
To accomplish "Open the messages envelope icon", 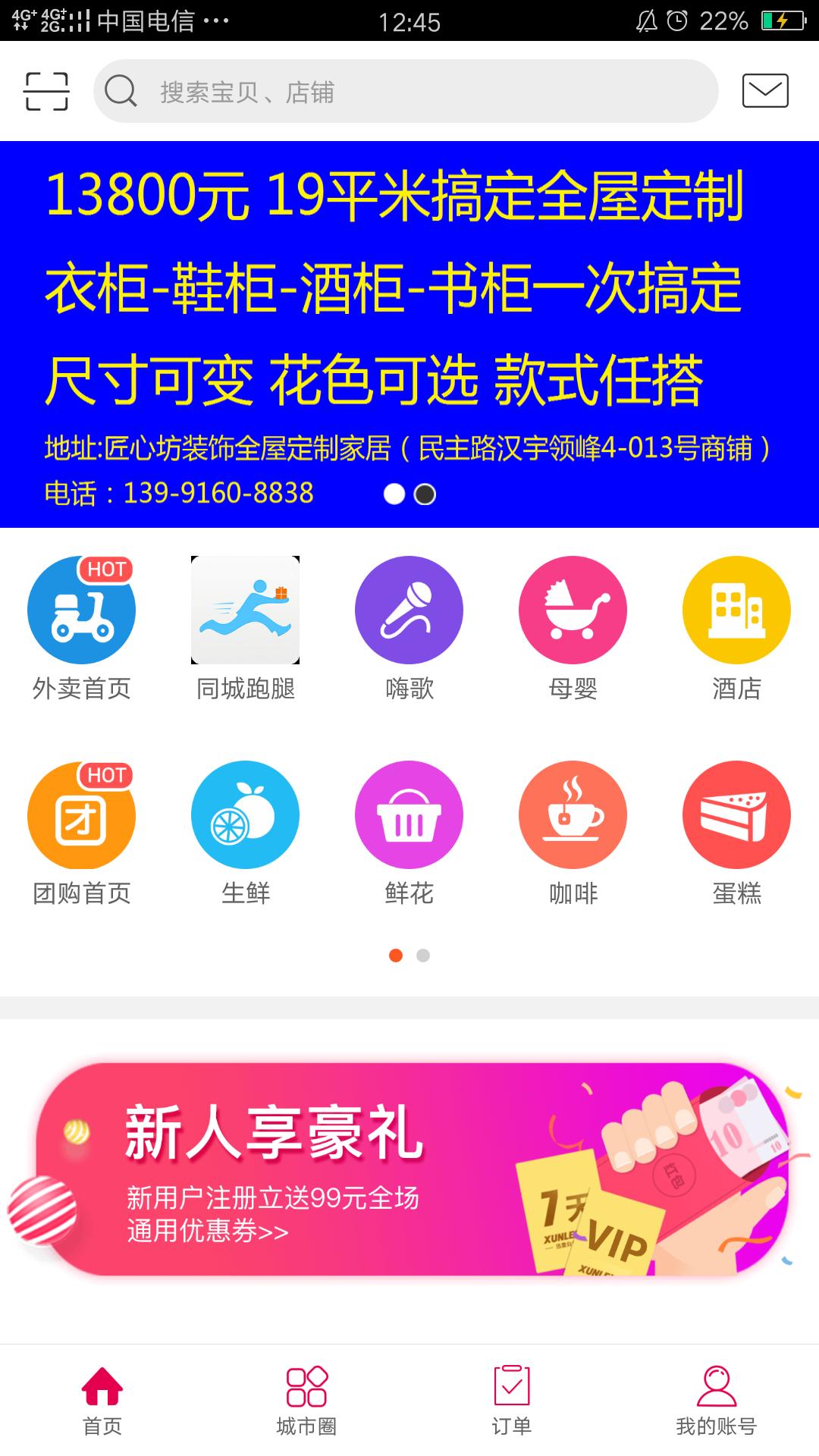I will (x=764, y=91).
